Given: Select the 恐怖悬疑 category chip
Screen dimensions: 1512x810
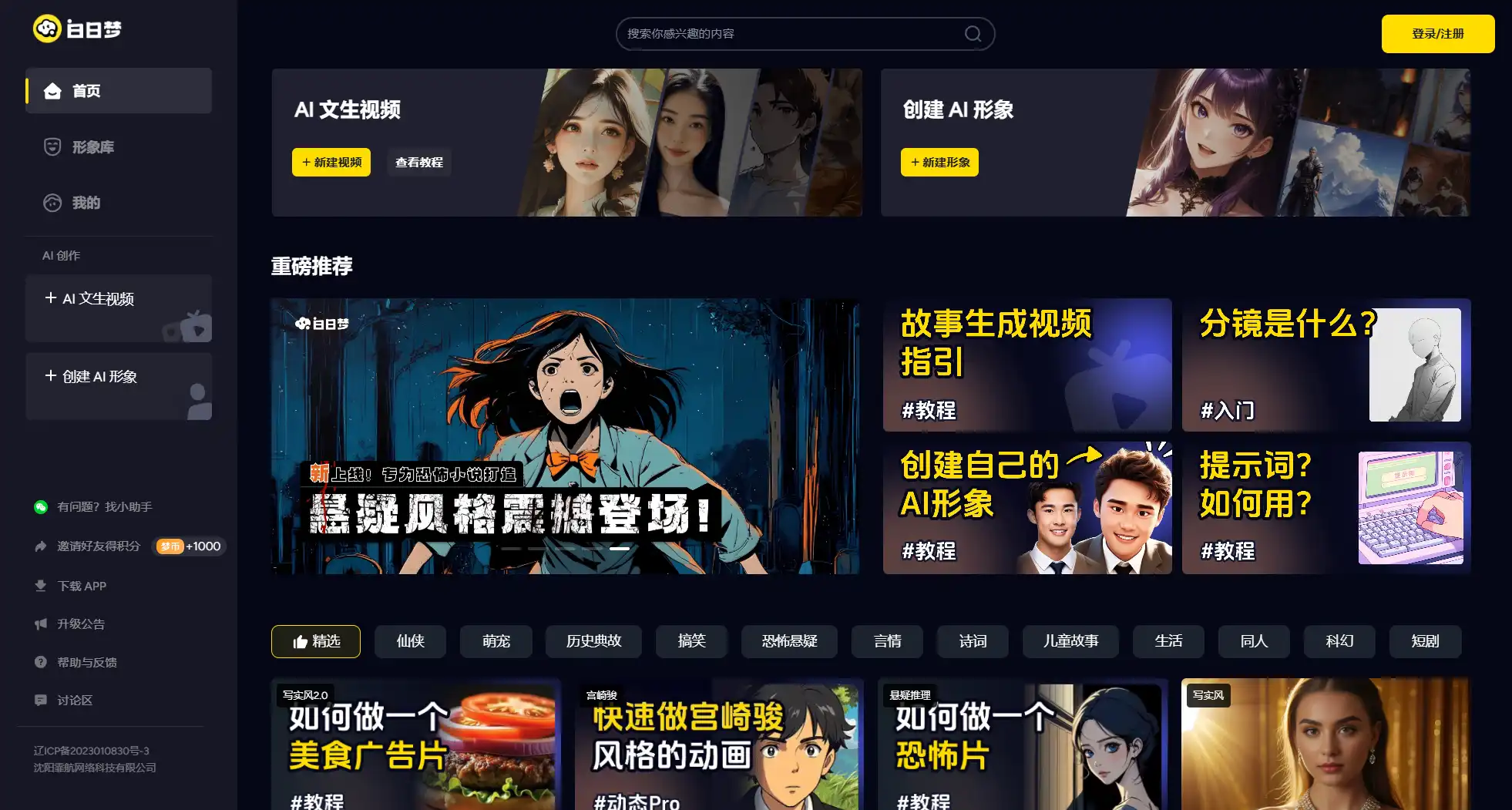Looking at the screenshot, I should click(x=789, y=641).
